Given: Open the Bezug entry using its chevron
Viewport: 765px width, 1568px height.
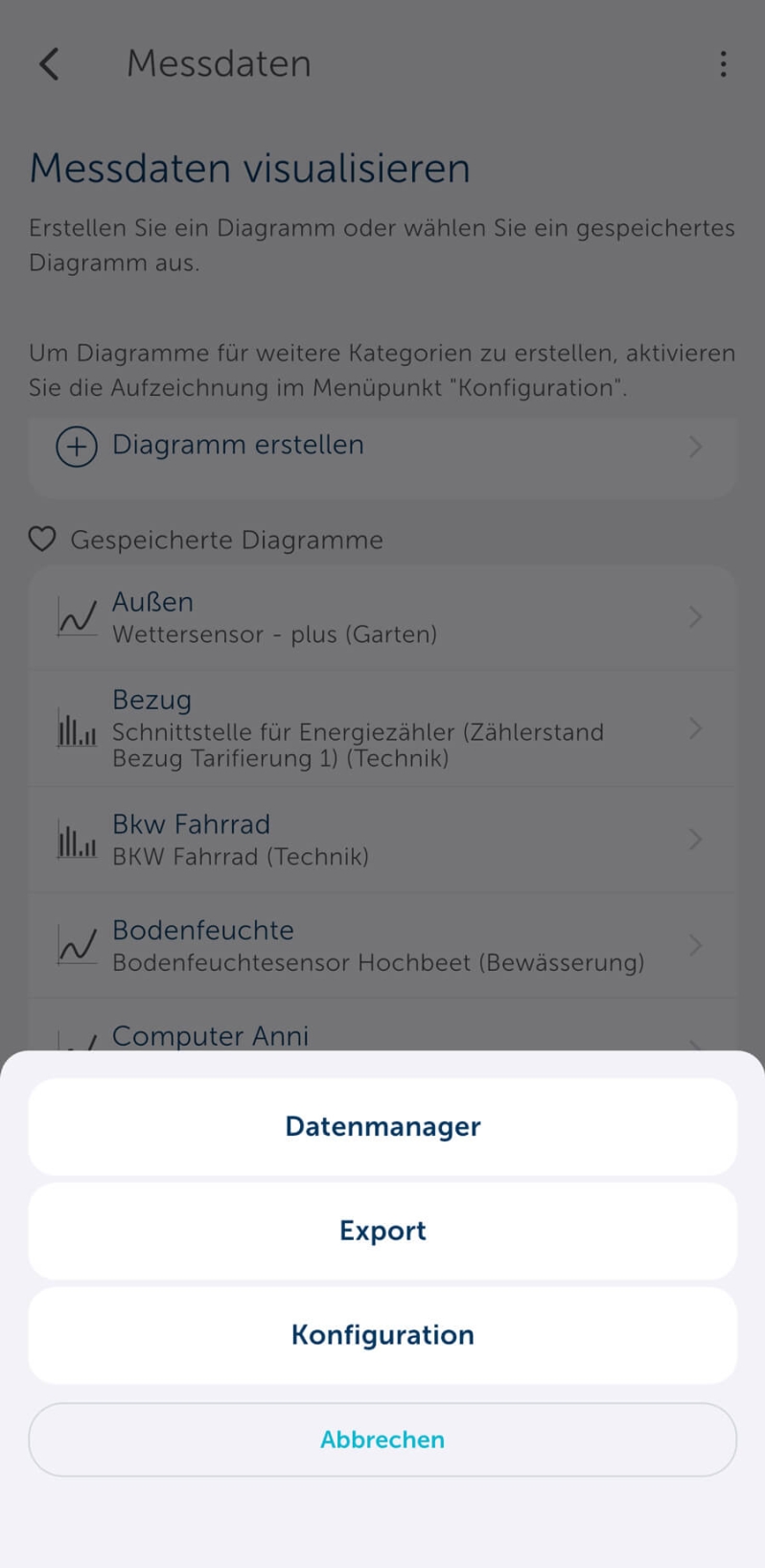Looking at the screenshot, I should [696, 728].
